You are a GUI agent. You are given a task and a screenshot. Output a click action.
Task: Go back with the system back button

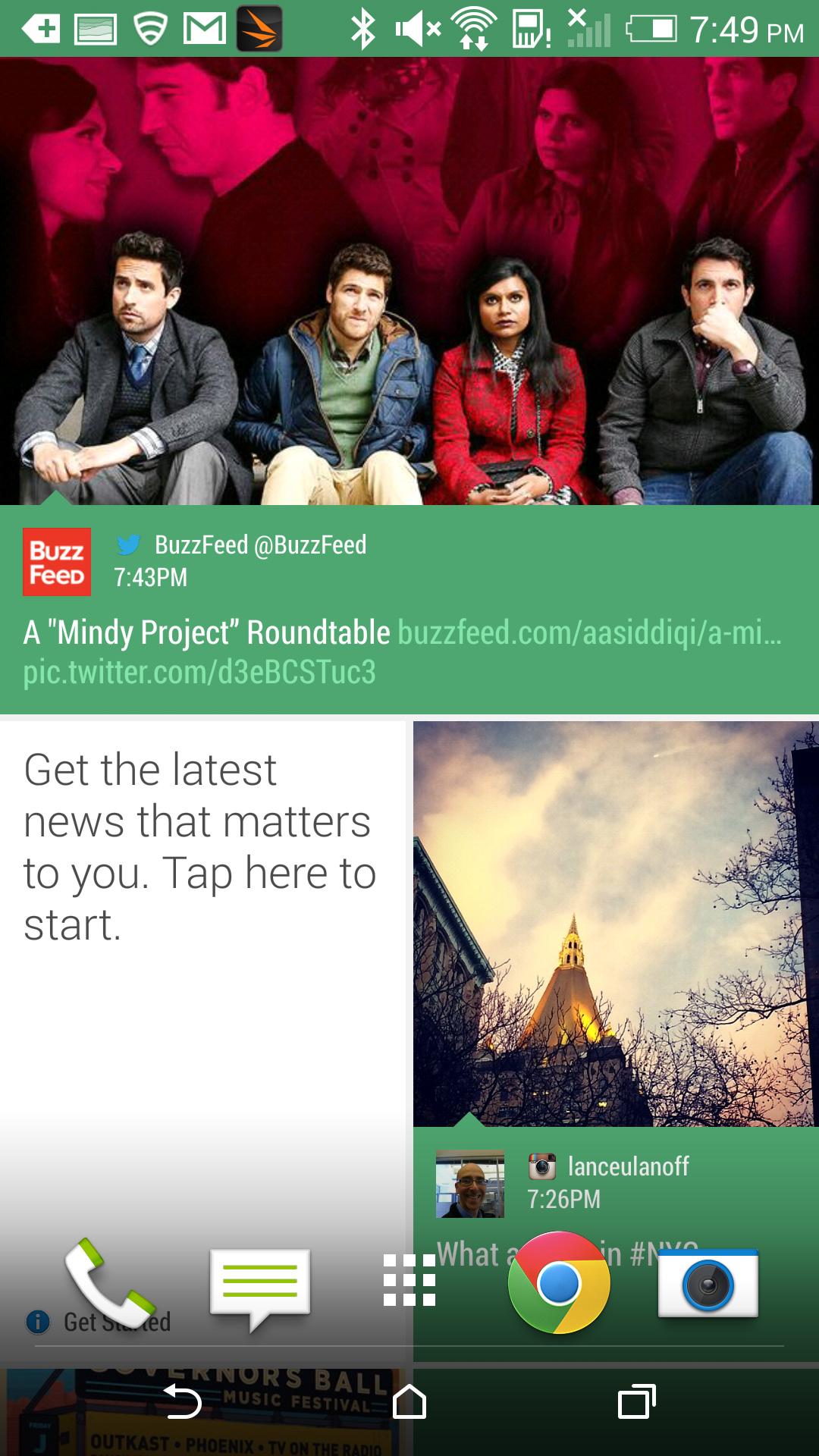click(182, 1401)
